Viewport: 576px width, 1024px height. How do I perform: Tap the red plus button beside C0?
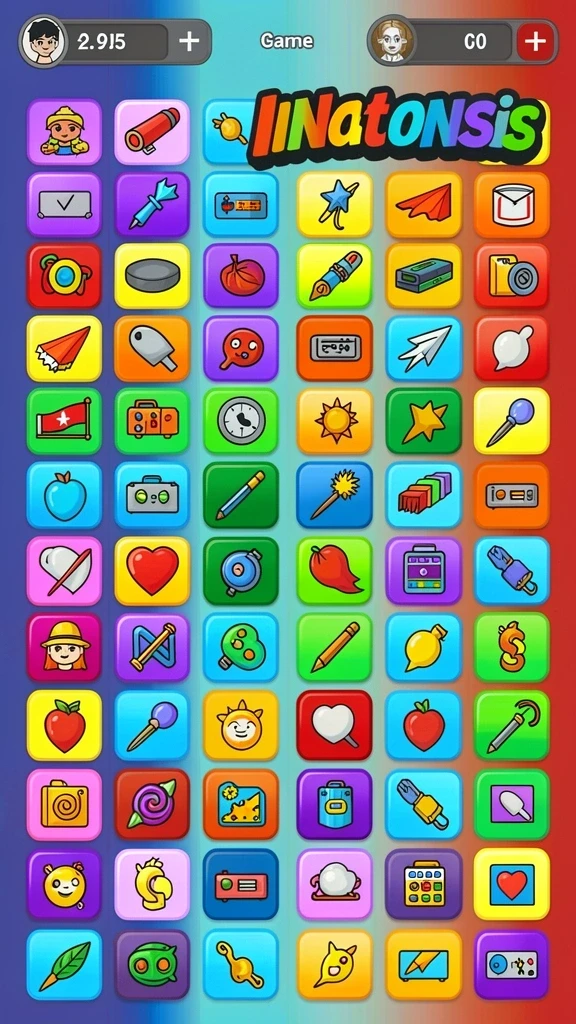[x=535, y=42]
